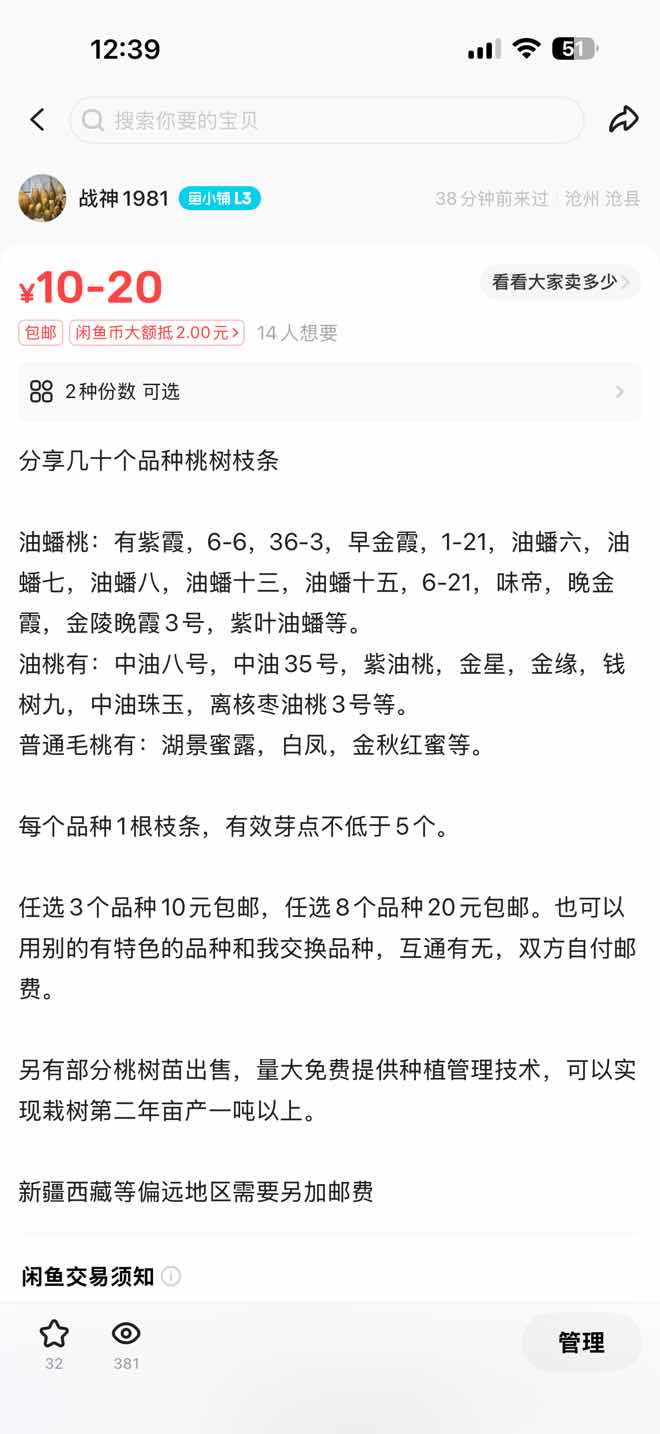The image size is (660, 1434).
Task: Open the 管理 manage button
Action: click(581, 1342)
